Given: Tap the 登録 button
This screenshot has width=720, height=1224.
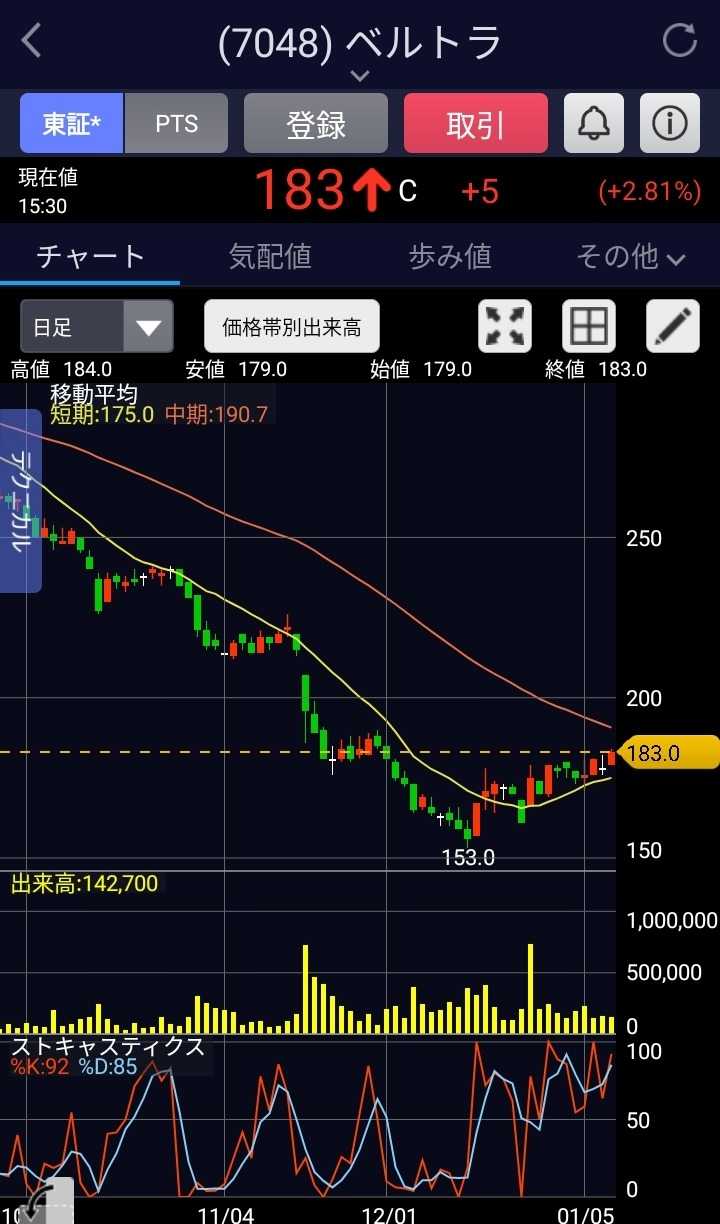Looking at the screenshot, I should (x=316, y=124).
